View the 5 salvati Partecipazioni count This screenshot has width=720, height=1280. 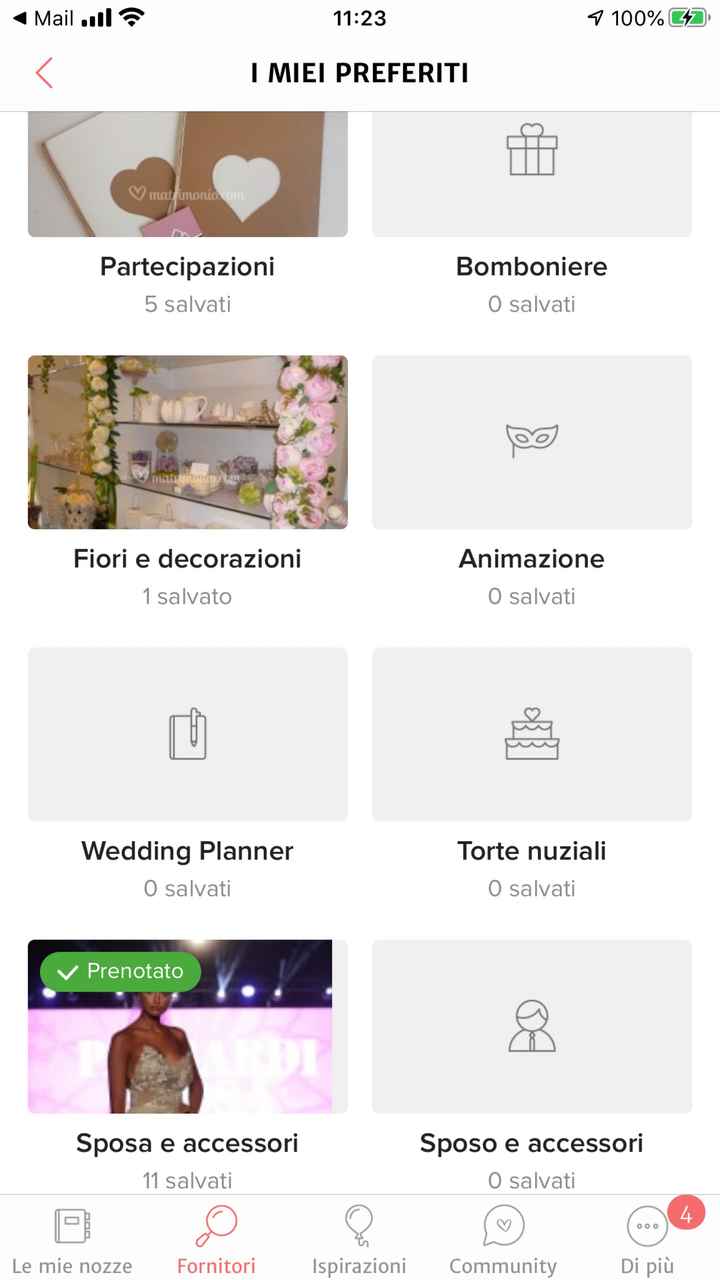pos(187,304)
